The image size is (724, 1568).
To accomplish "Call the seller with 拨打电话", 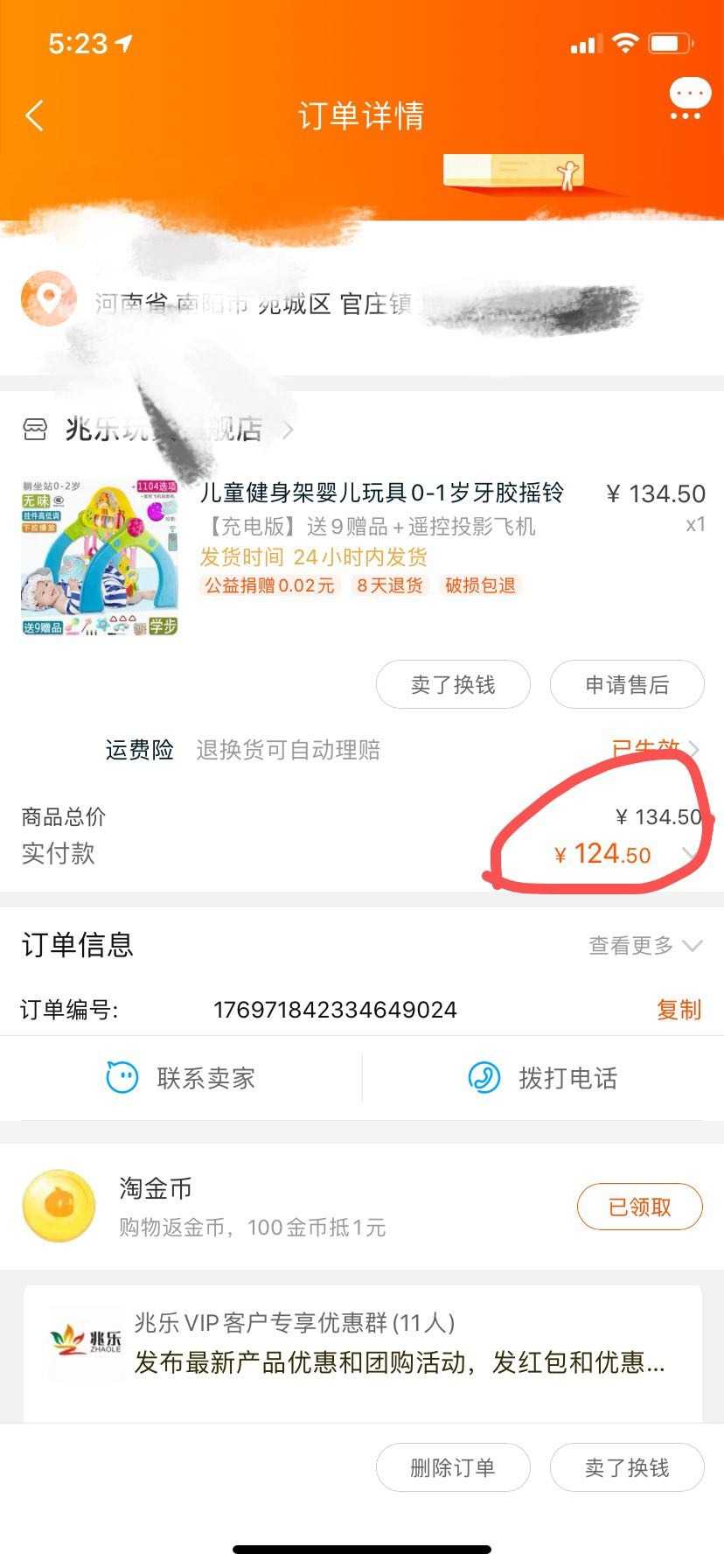I will click(543, 1078).
